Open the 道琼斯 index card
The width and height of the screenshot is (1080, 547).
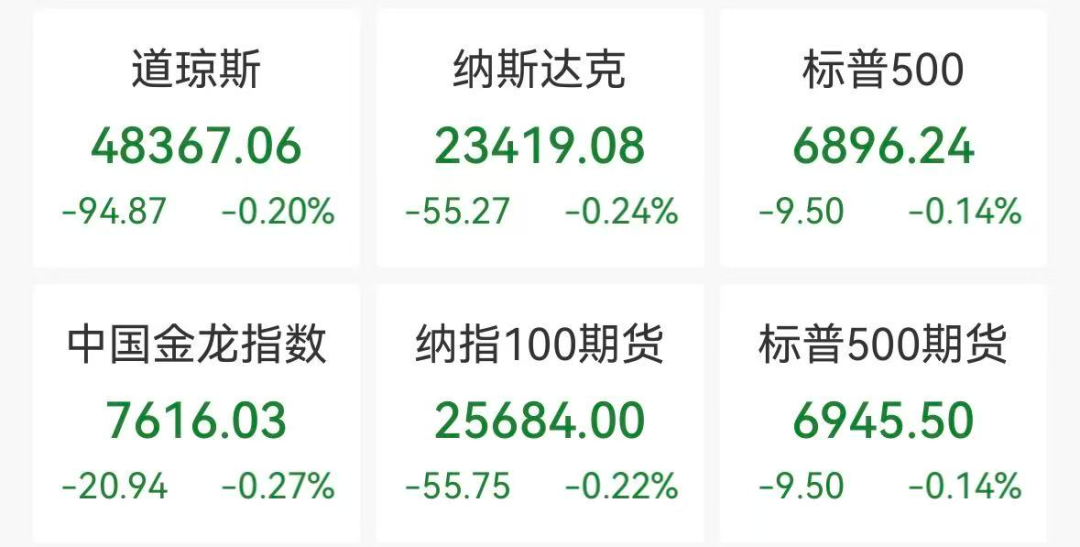[x=196, y=140]
